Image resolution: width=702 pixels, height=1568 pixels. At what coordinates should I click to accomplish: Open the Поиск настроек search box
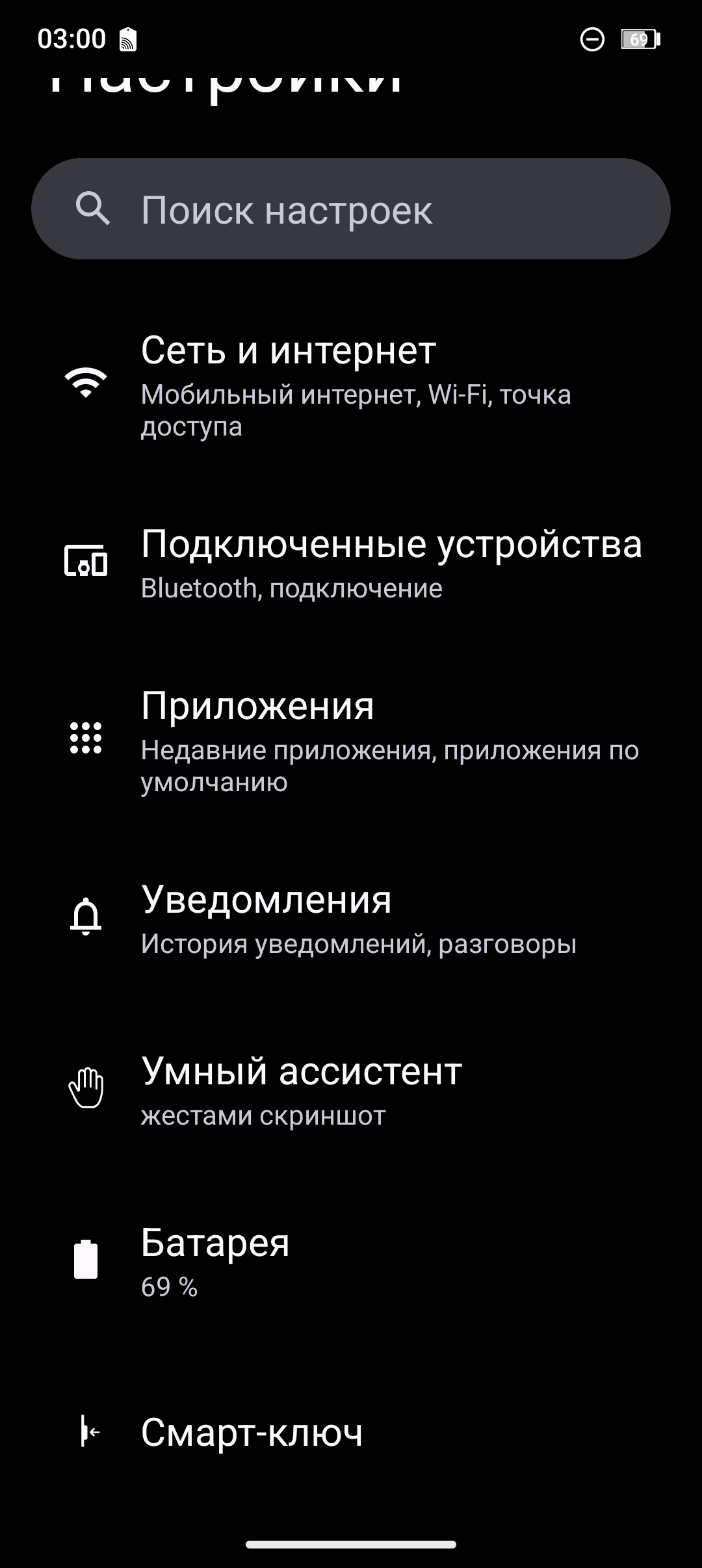tap(351, 209)
